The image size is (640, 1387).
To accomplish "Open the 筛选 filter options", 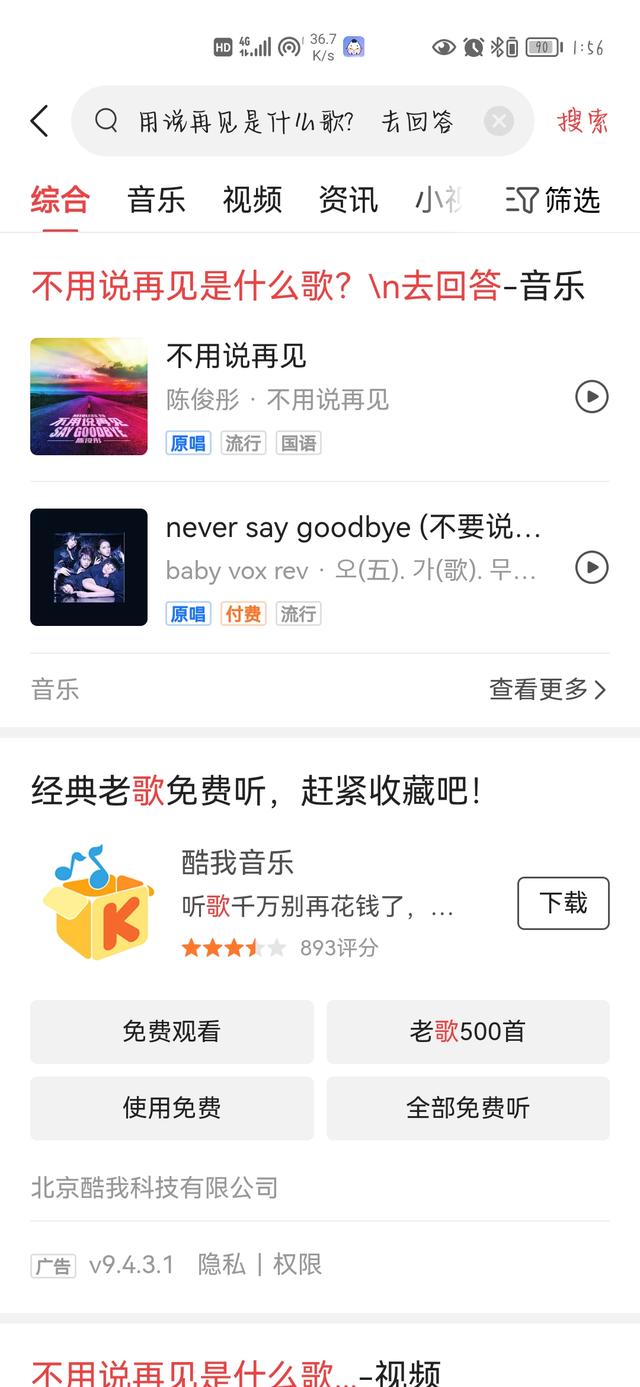I will click(x=553, y=200).
